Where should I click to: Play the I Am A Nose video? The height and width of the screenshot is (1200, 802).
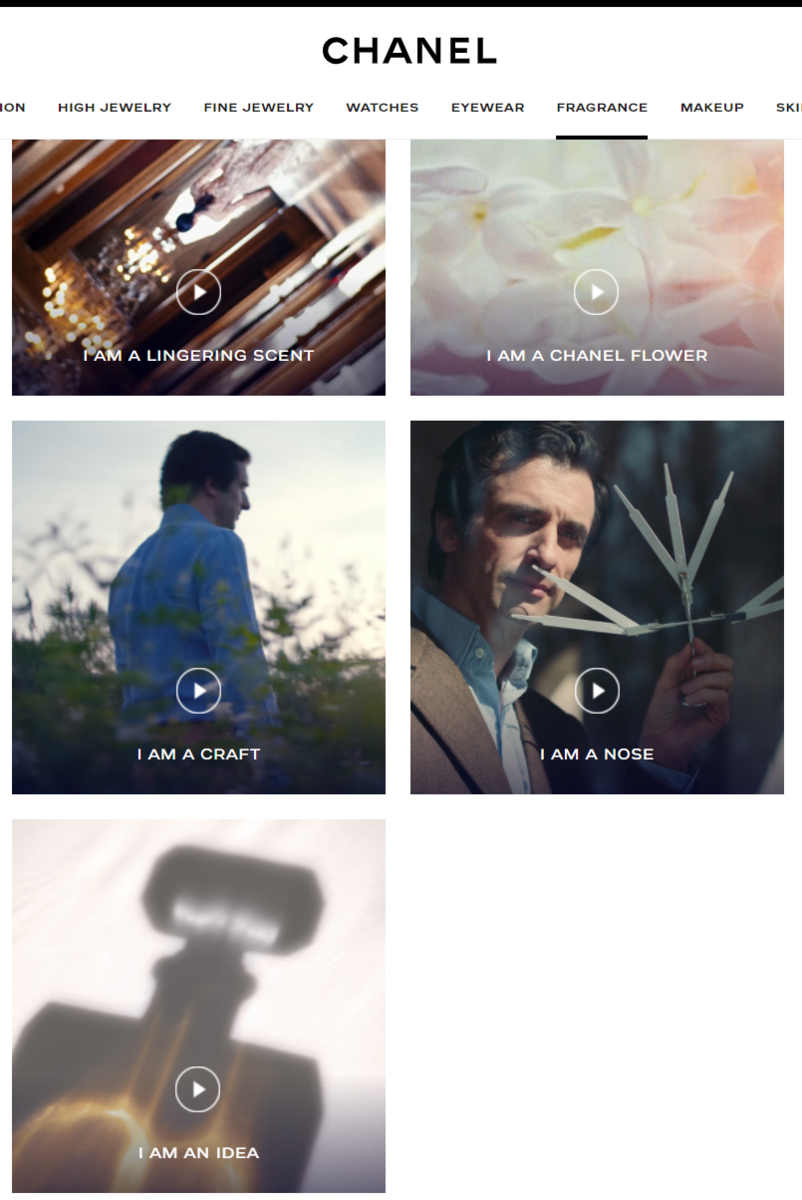click(597, 690)
